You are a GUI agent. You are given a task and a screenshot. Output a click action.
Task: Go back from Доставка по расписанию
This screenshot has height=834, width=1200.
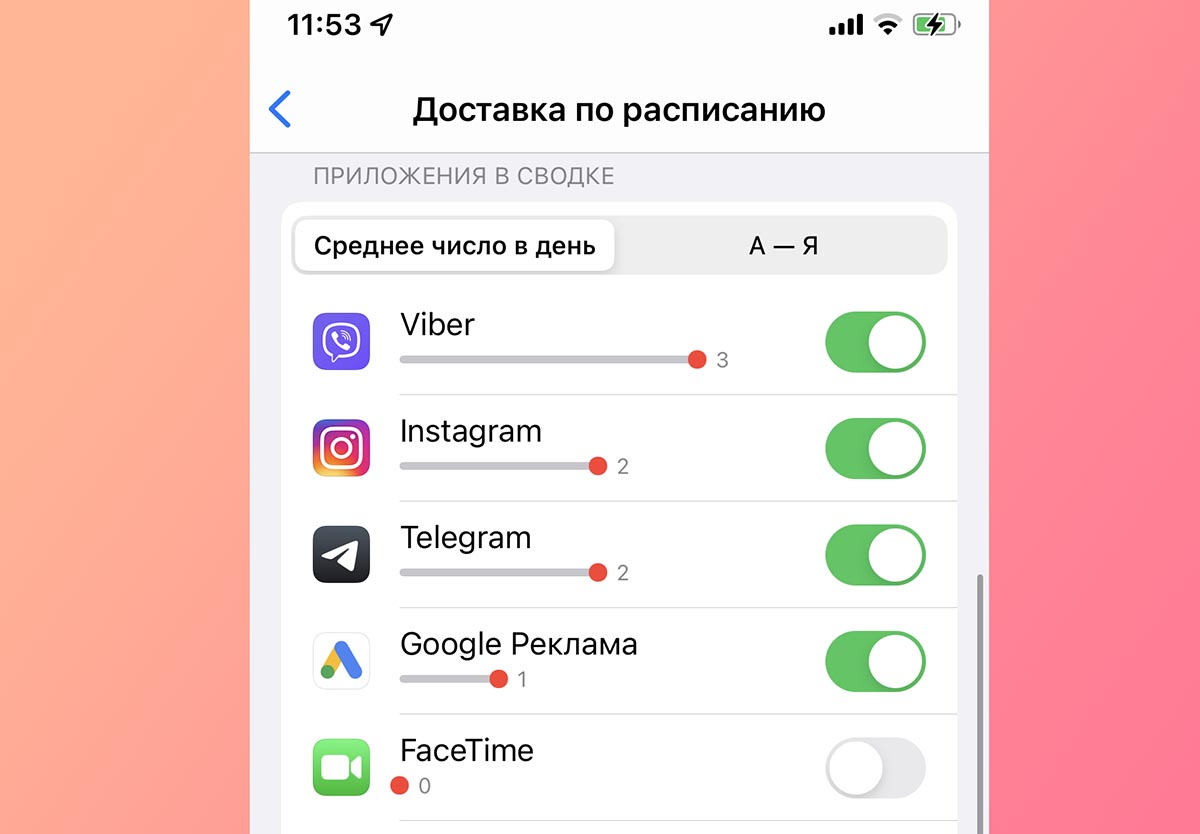[280, 109]
